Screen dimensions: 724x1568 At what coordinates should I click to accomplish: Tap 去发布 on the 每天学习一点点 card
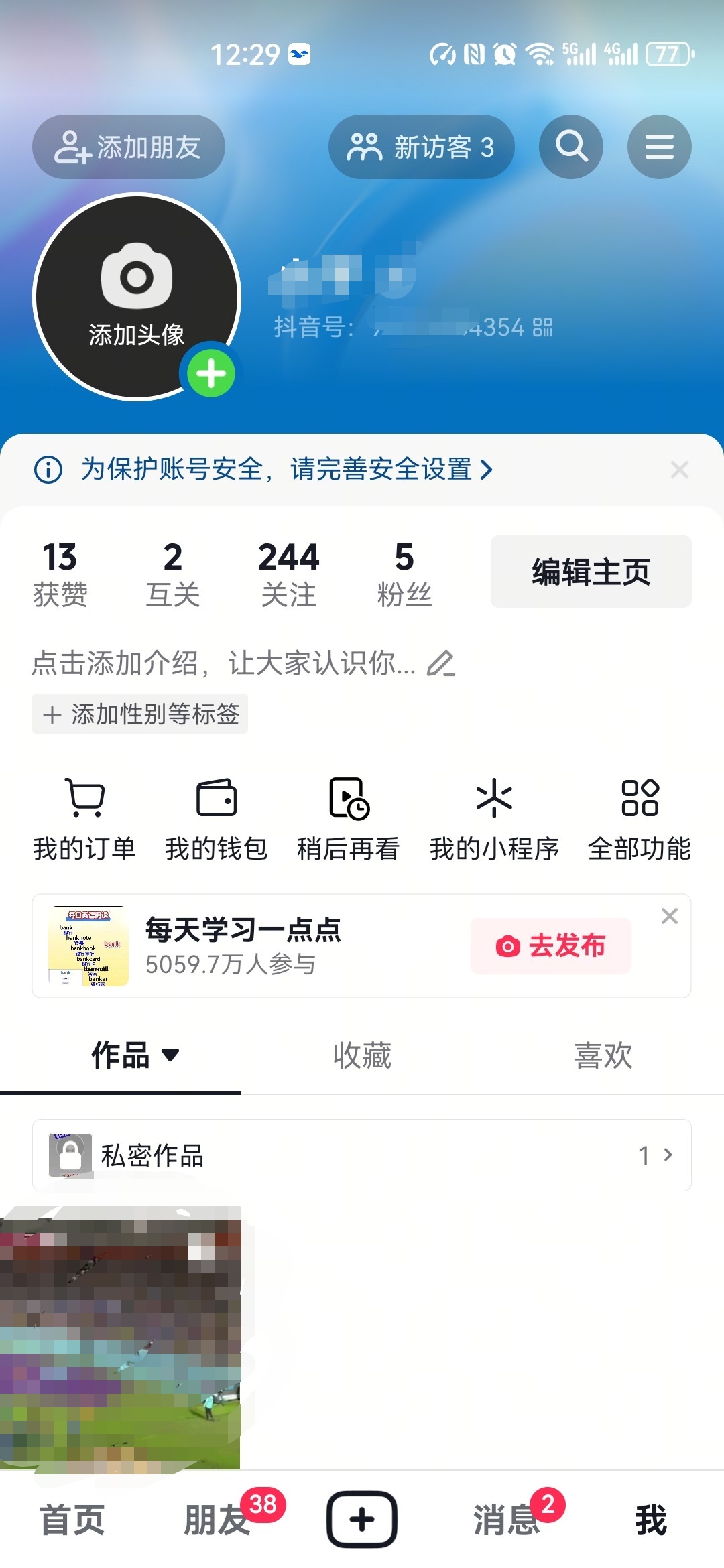[x=551, y=945]
